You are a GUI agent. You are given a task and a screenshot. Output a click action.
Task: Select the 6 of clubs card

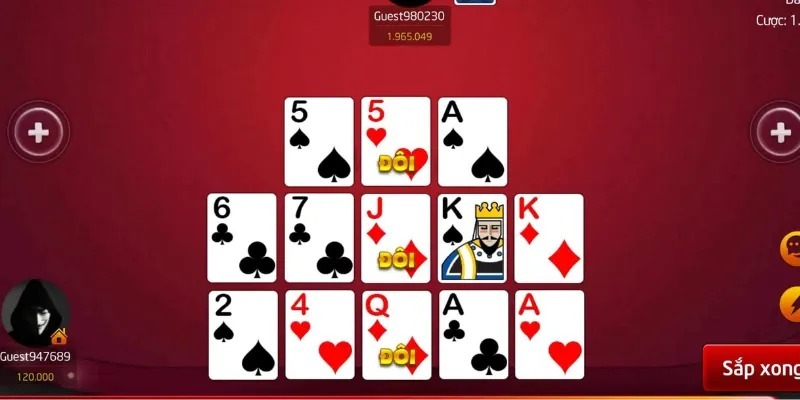coord(242,238)
